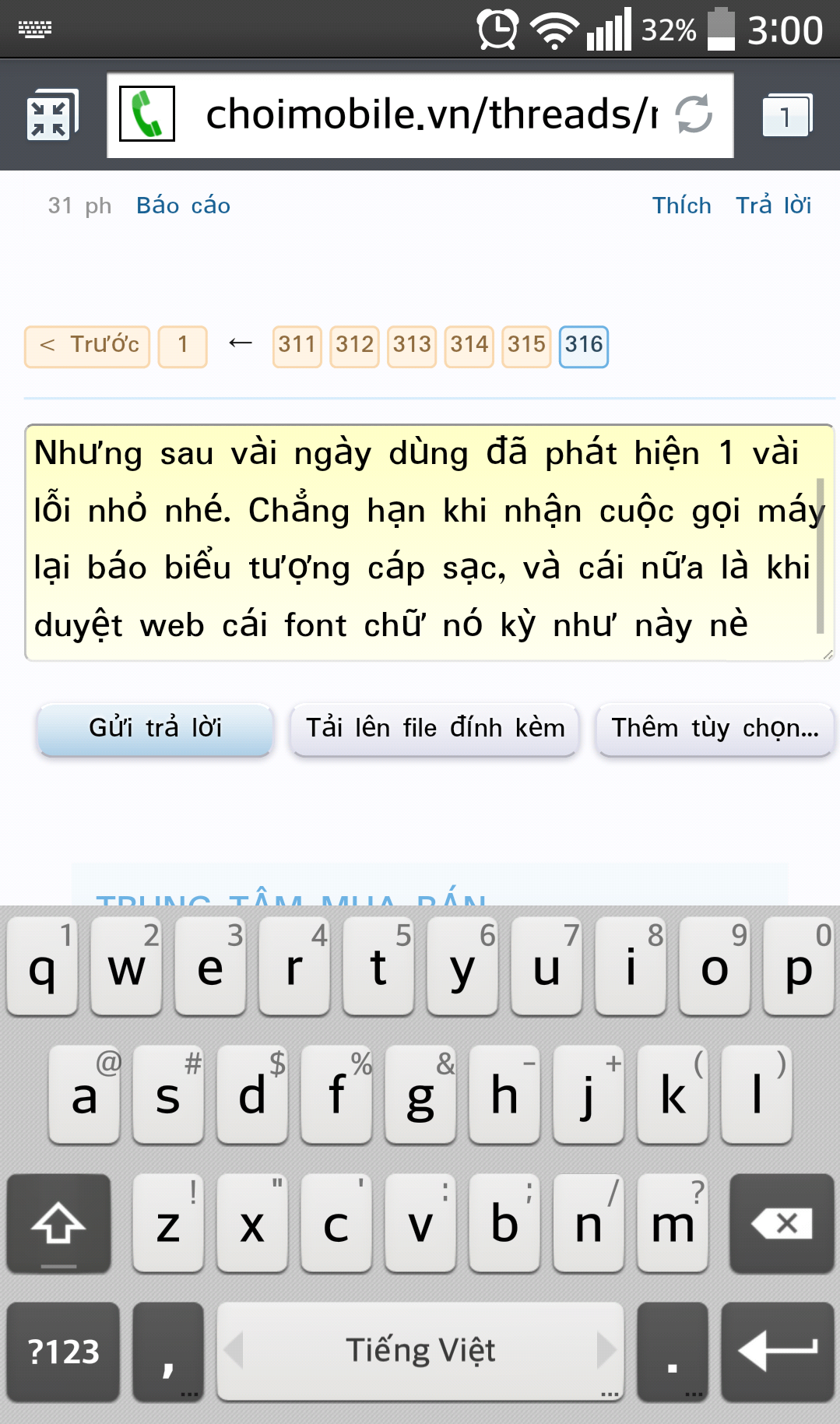Viewport: 840px width, 1424px height.
Task: Open page 311 of the thread
Action: click(x=297, y=346)
